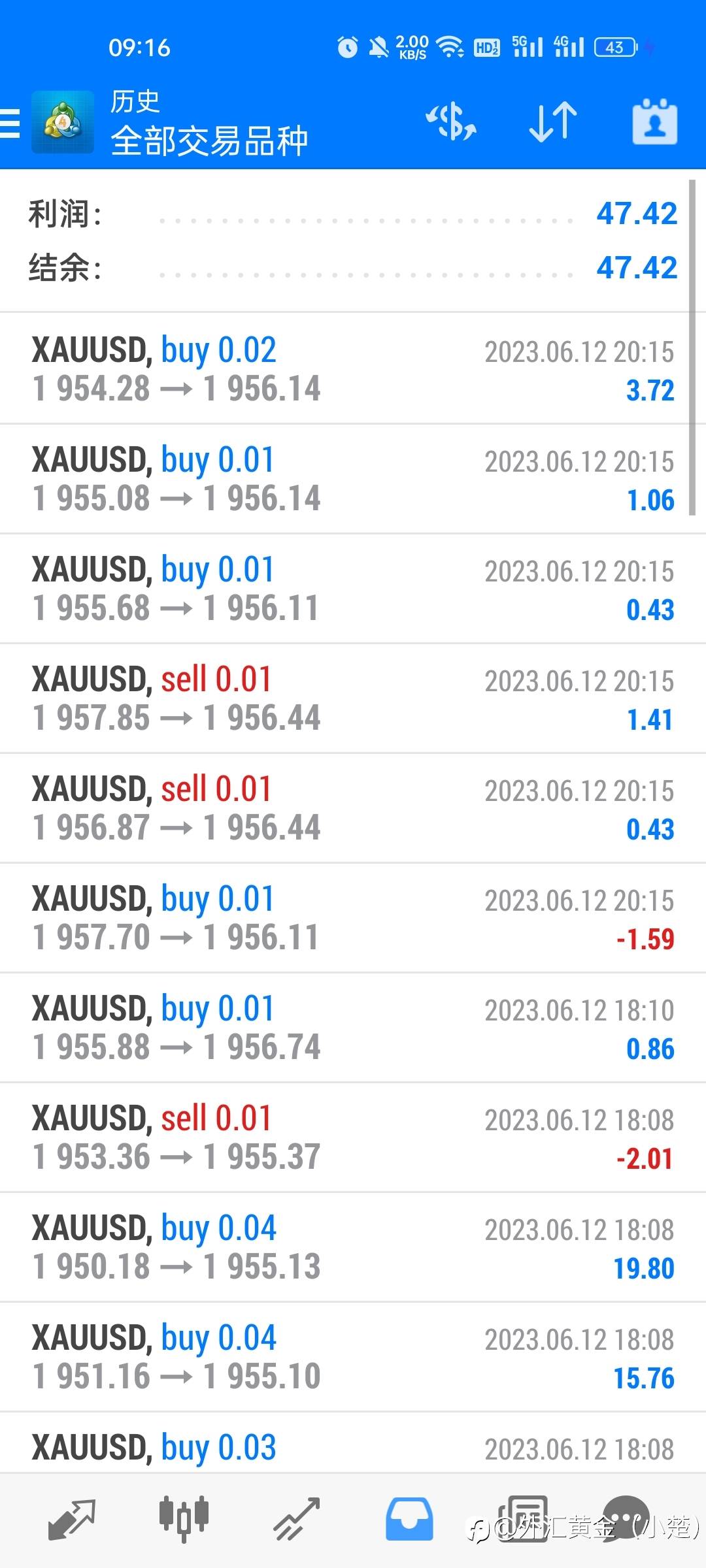Open the sell trade with -2.01 loss
The width and height of the screenshot is (706, 1568).
[x=353, y=1137]
